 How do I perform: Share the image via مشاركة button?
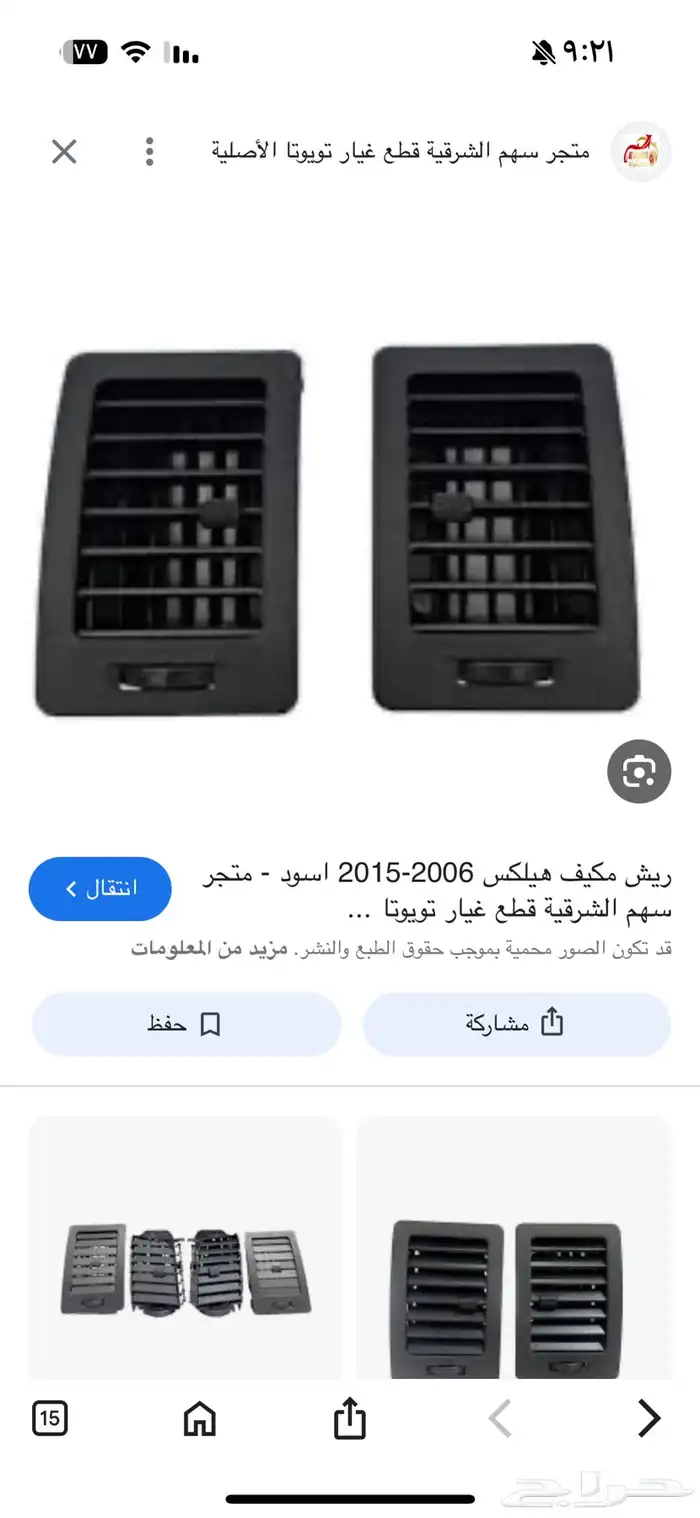[x=516, y=1023]
